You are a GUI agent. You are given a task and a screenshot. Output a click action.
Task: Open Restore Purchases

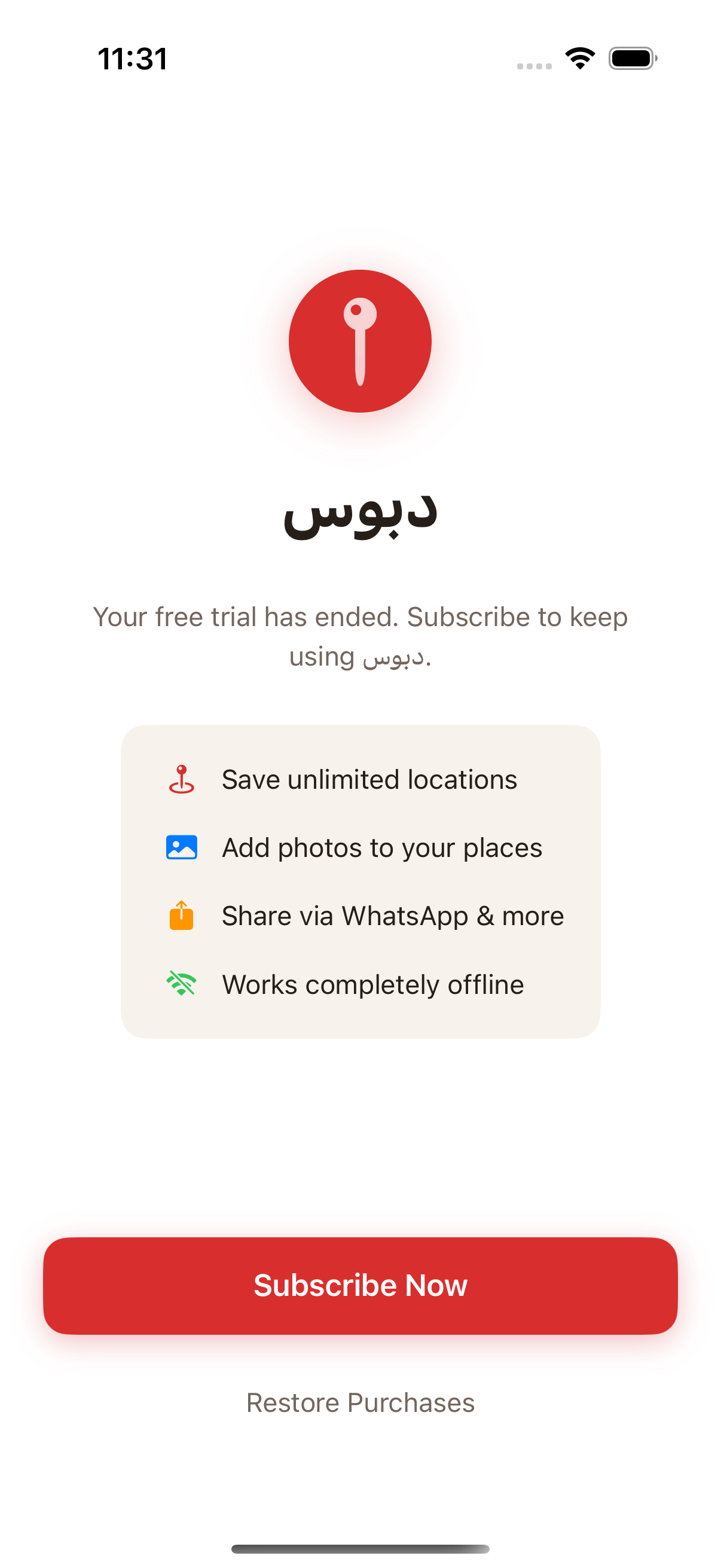360,1402
